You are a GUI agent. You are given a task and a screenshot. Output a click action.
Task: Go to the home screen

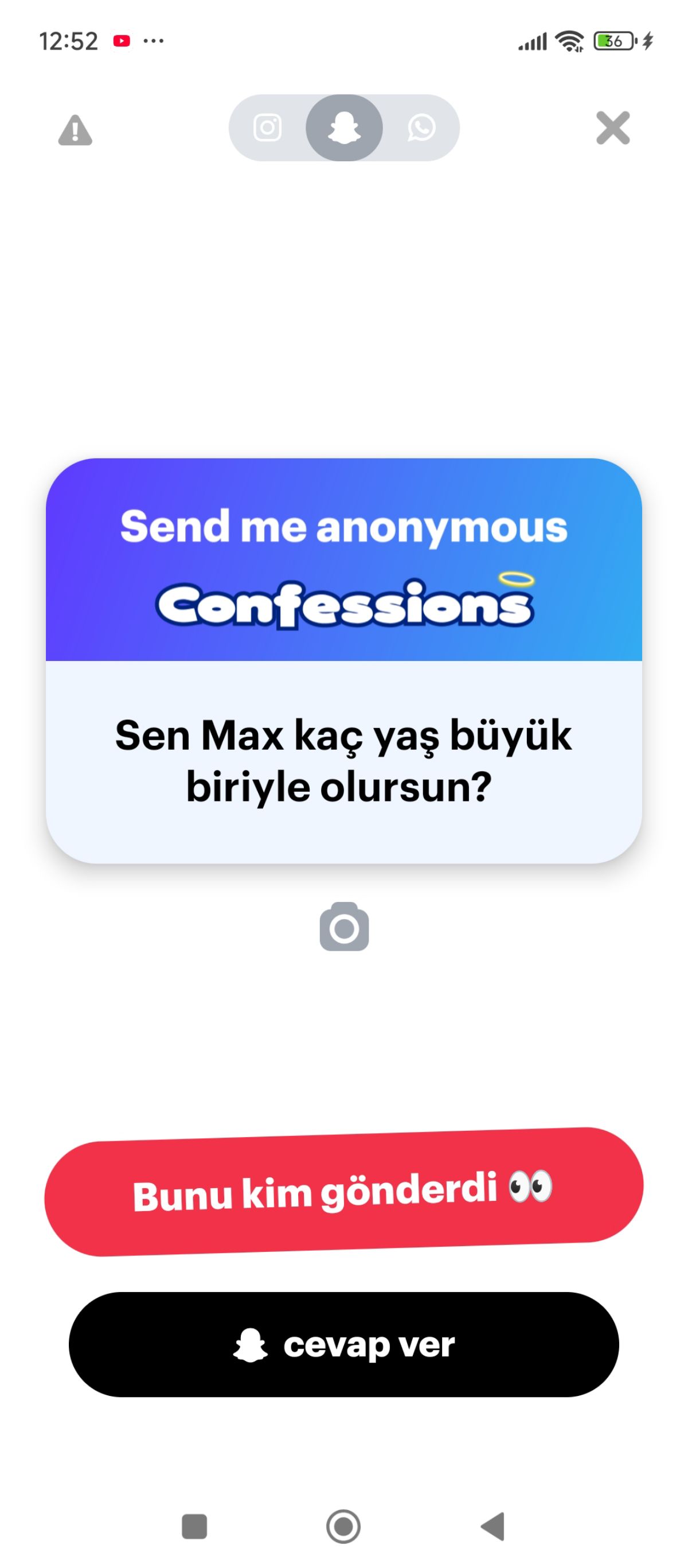343,1526
